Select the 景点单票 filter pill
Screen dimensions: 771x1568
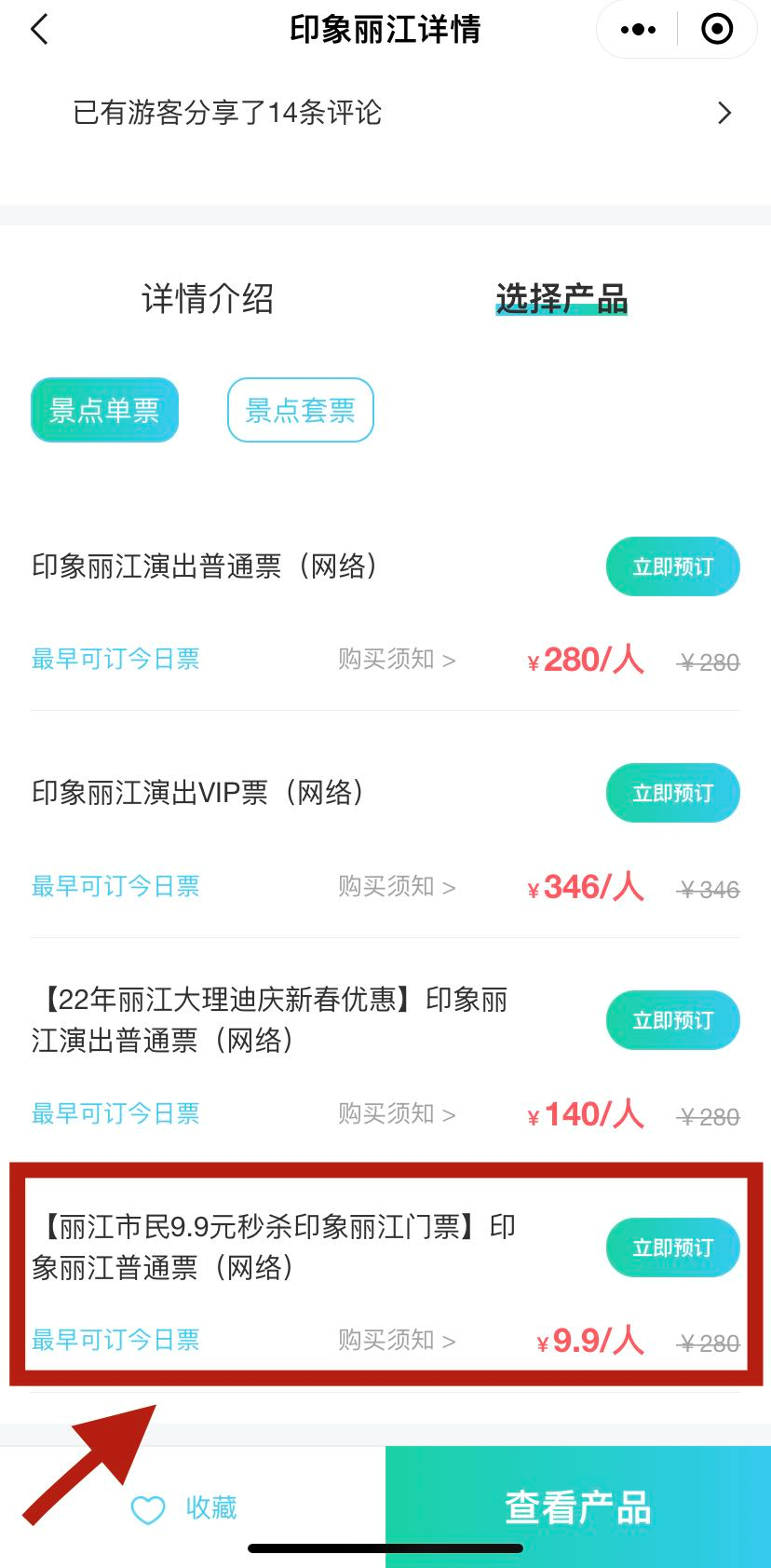click(x=103, y=409)
